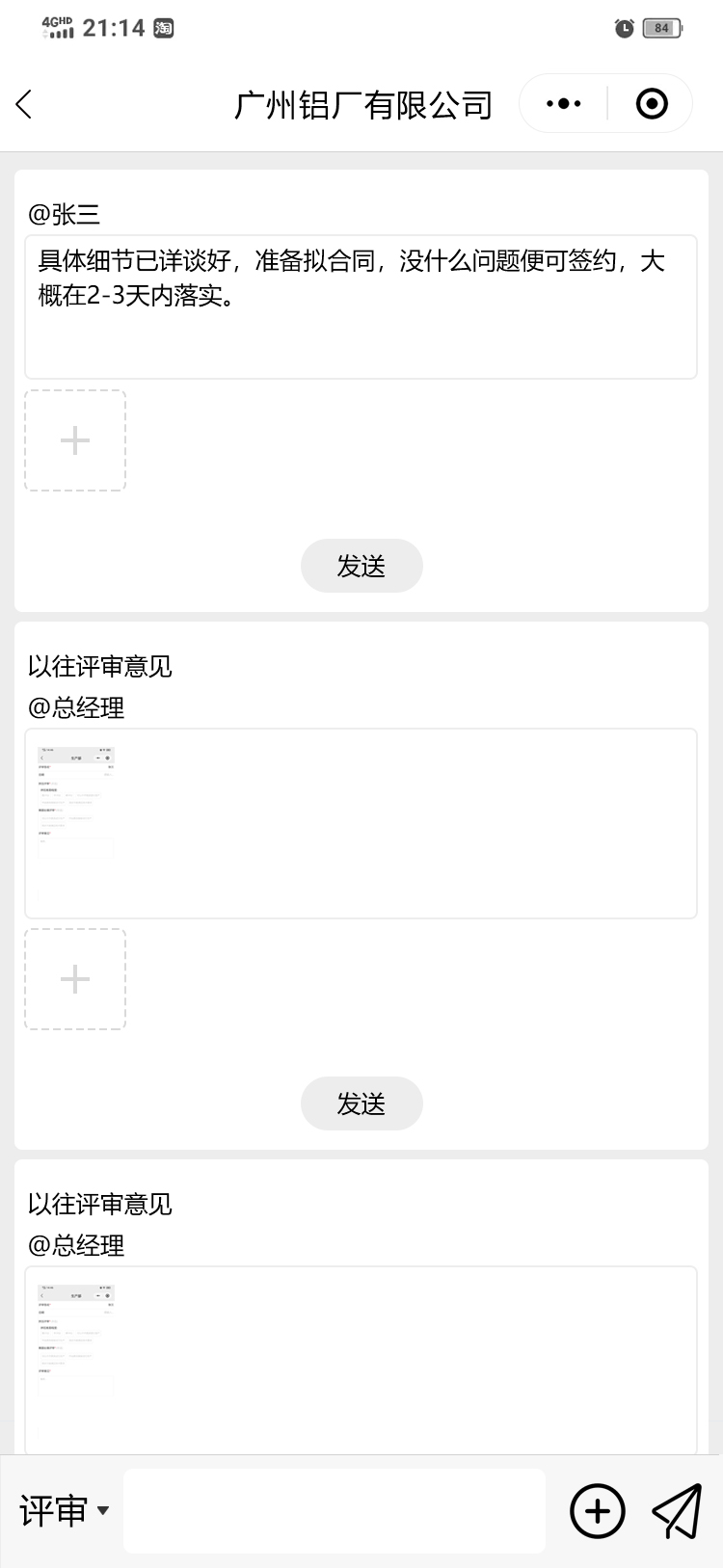The width and height of the screenshot is (723, 1568).
Task: Send the @张三 review comment
Action: click(x=361, y=566)
